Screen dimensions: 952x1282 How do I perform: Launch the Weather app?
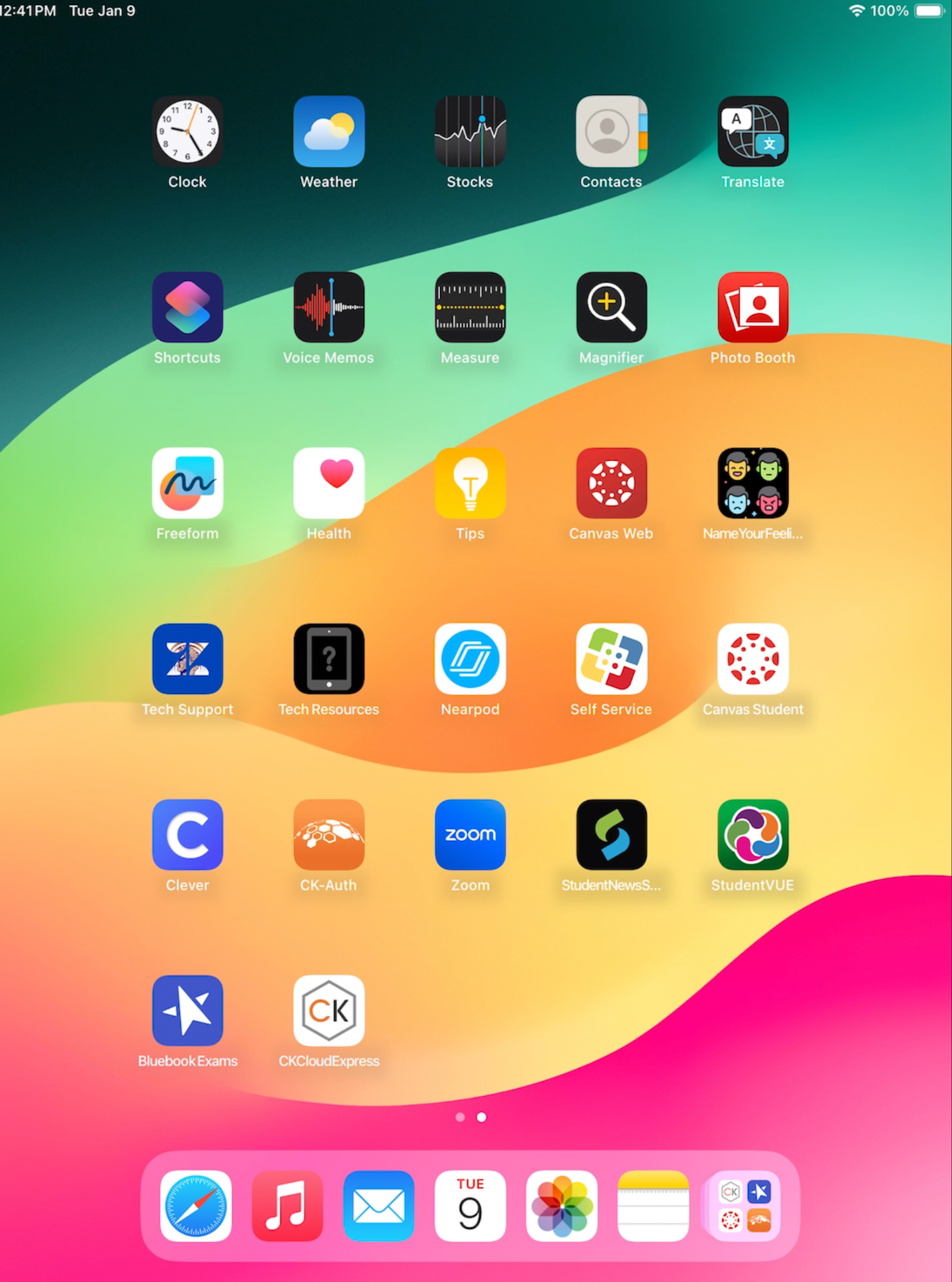pos(329,131)
